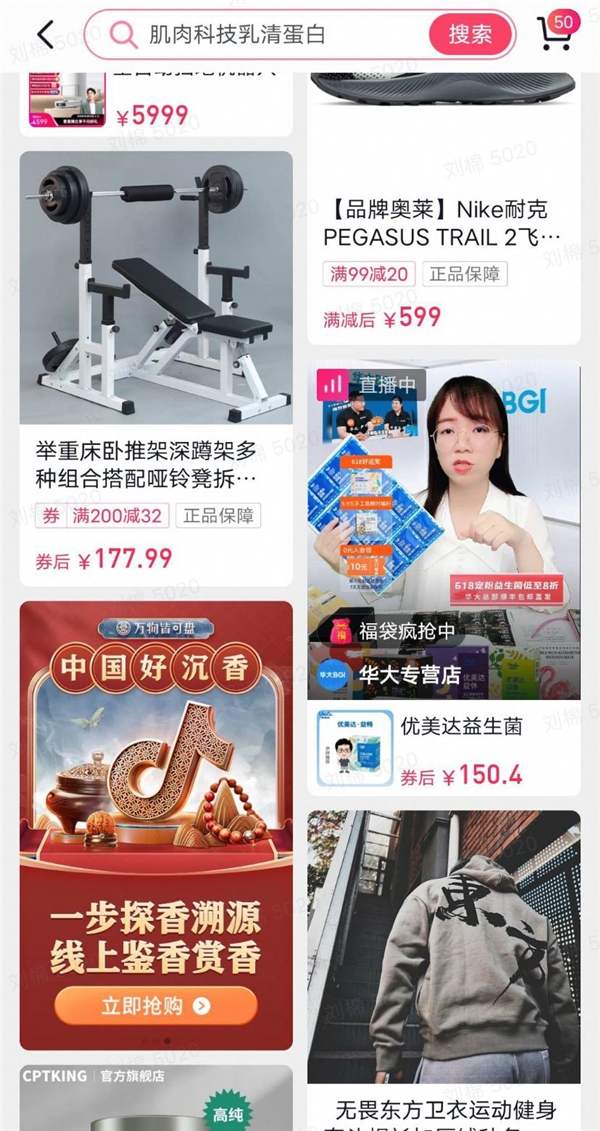
Task: Open the Nike PEGASUS TRAIL 2 product card
Action: (444, 208)
